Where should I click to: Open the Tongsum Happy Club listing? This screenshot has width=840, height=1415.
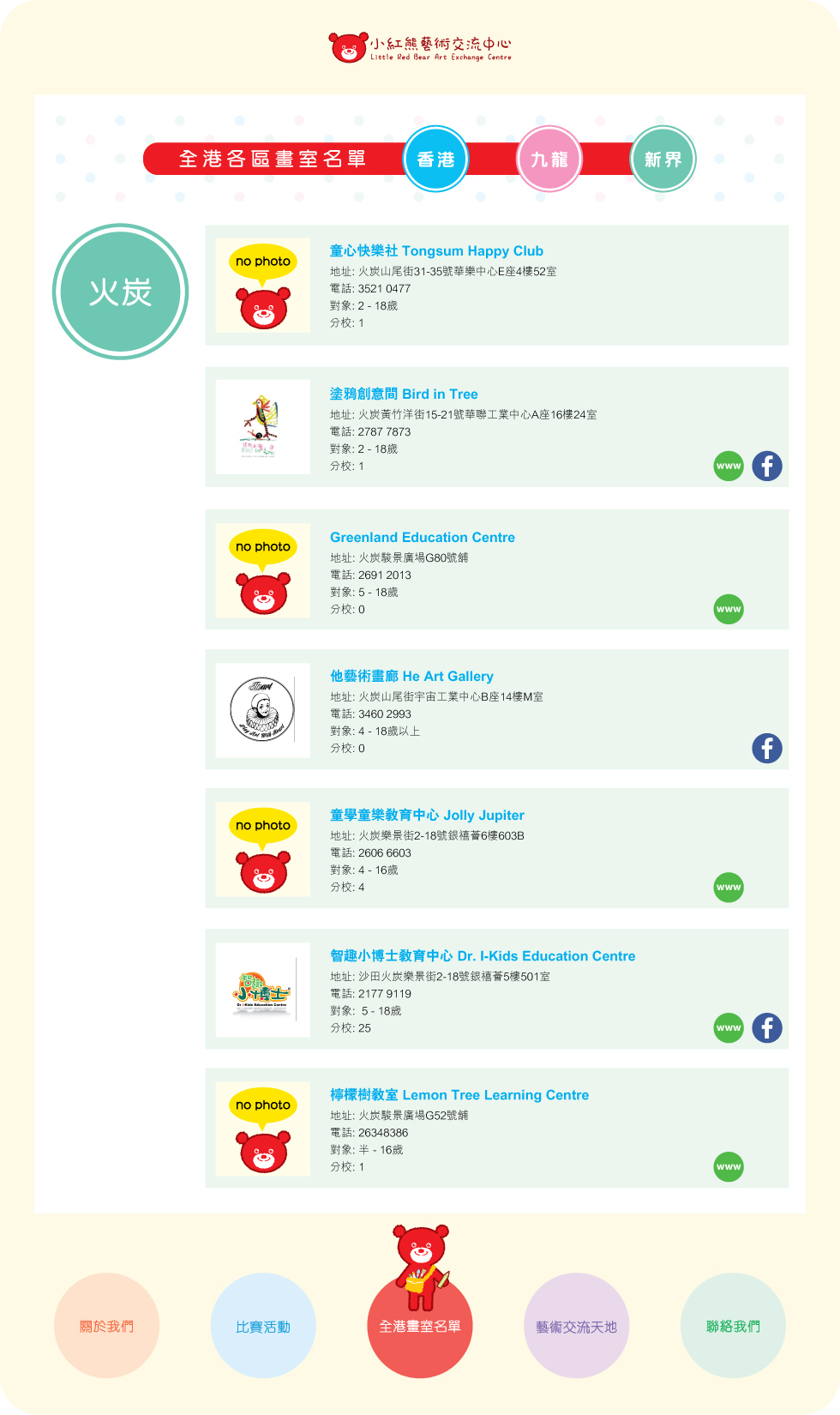pyautogui.click(x=435, y=251)
